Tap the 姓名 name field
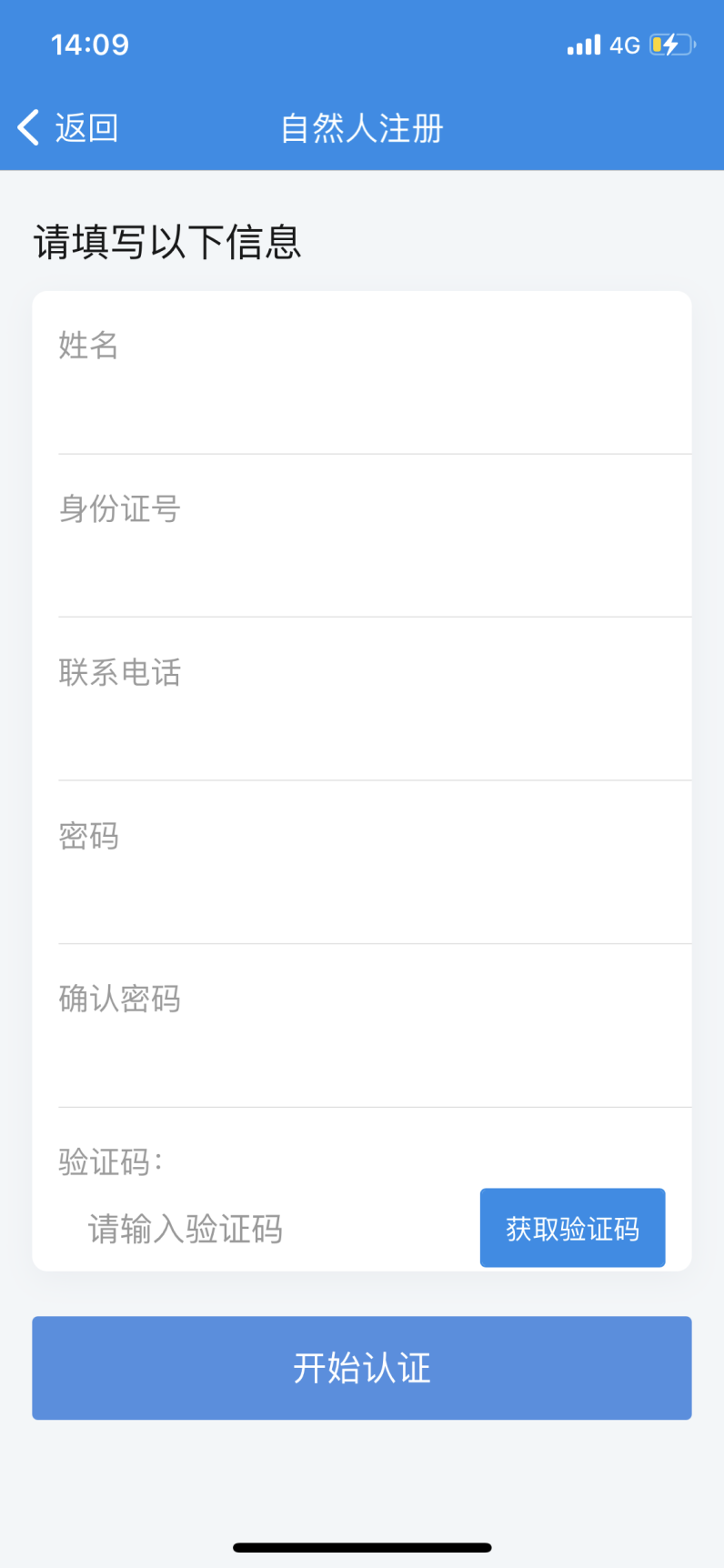The width and height of the screenshot is (724, 1568). (x=375, y=373)
